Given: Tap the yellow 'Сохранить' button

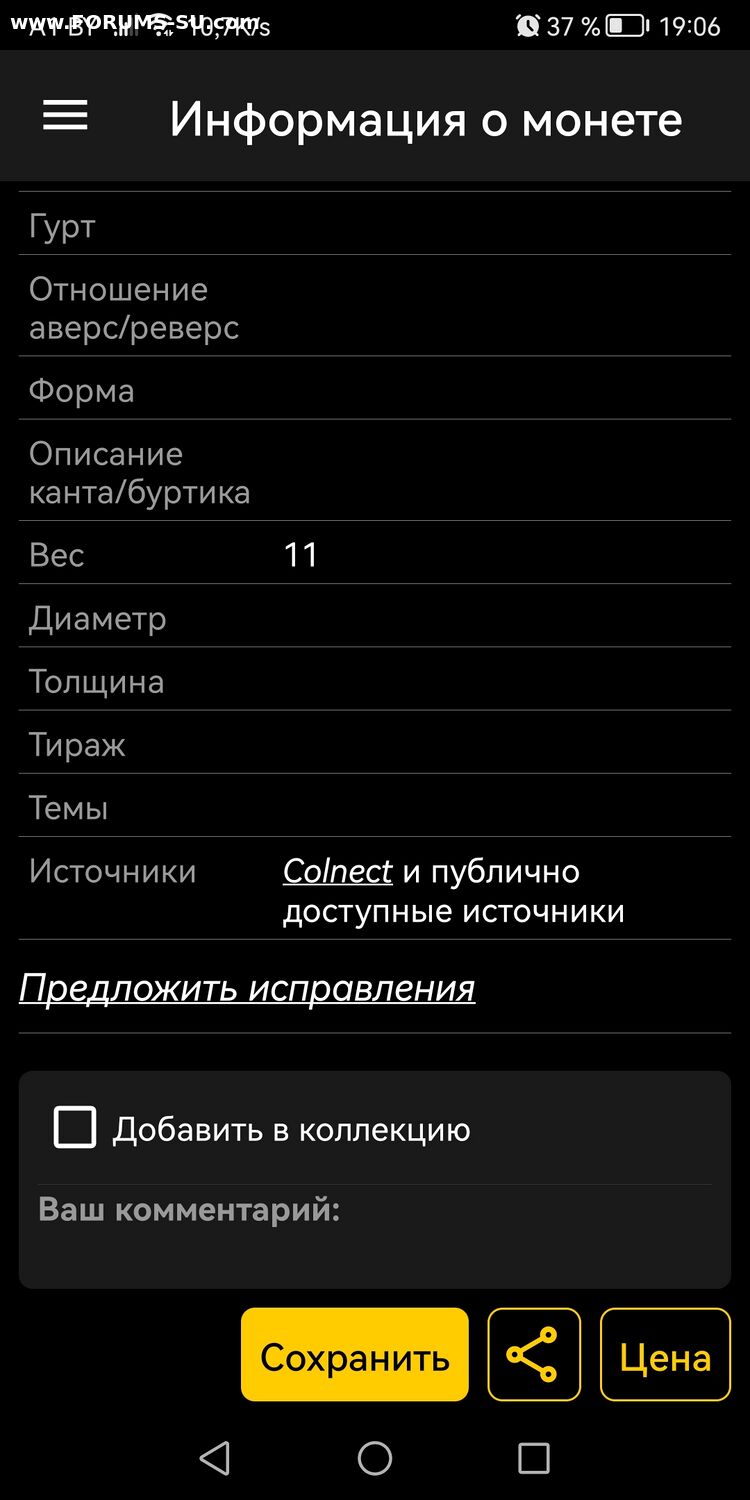Looking at the screenshot, I should (x=354, y=1355).
